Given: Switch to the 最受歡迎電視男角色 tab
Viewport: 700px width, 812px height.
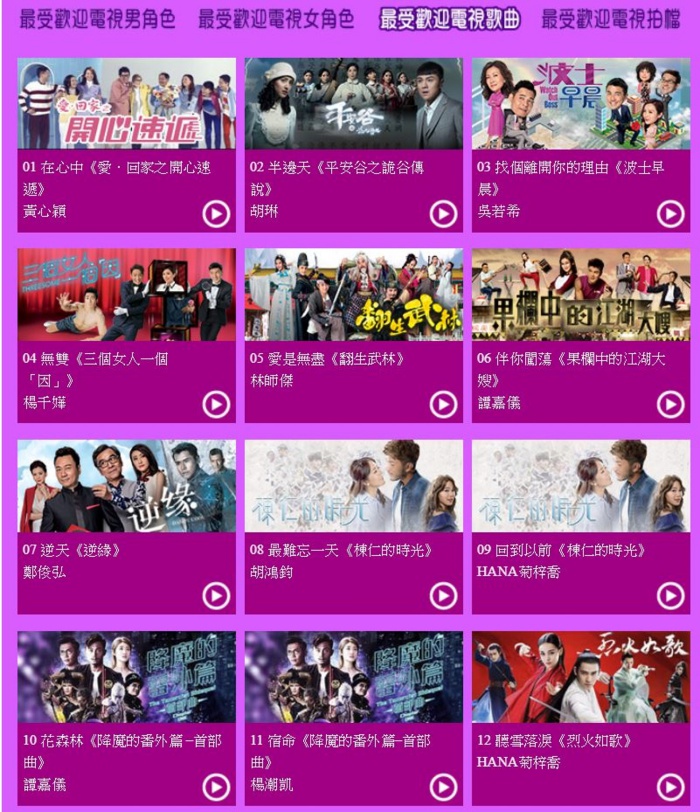Looking at the screenshot, I should tap(97, 19).
